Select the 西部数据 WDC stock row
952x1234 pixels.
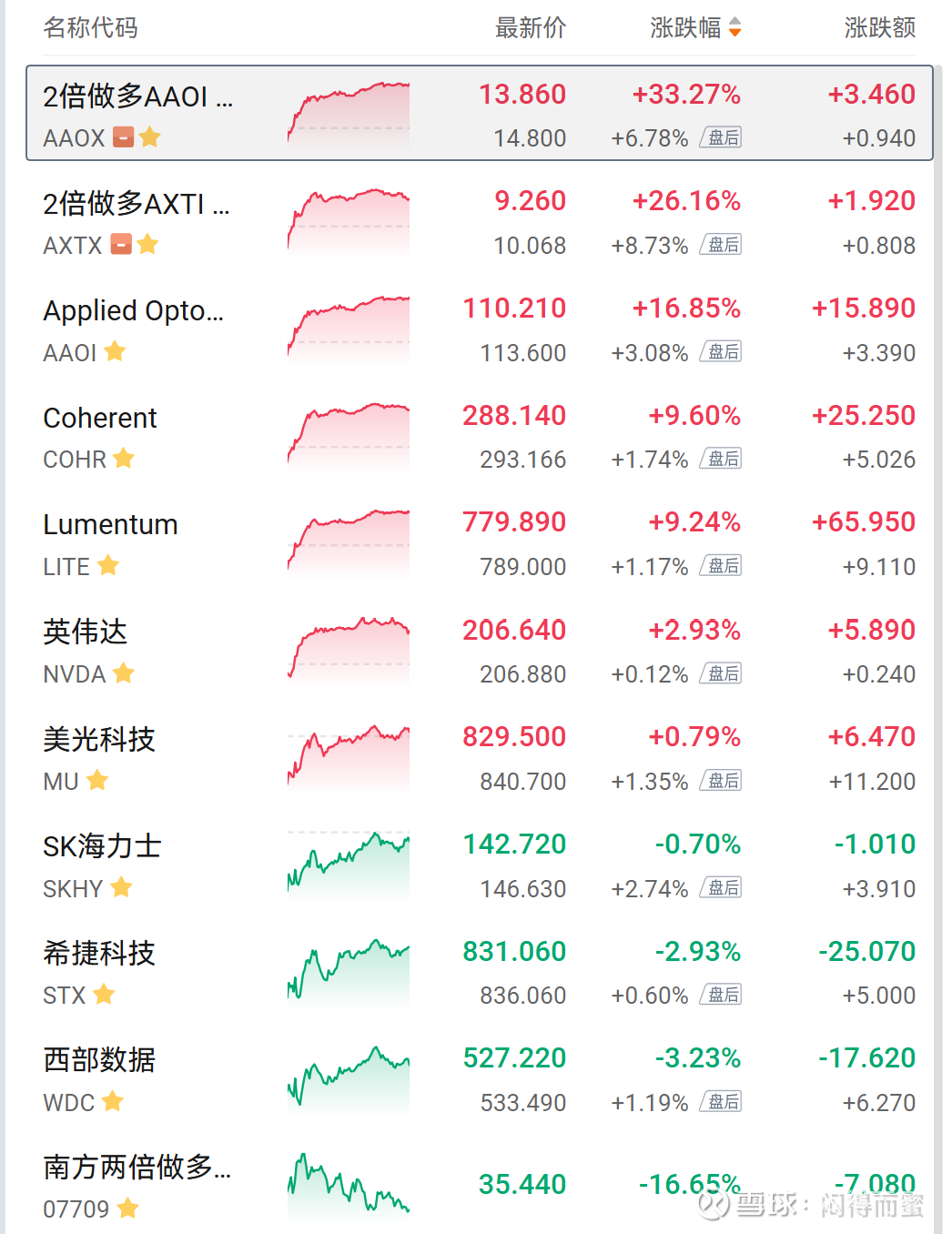click(480, 1079)
